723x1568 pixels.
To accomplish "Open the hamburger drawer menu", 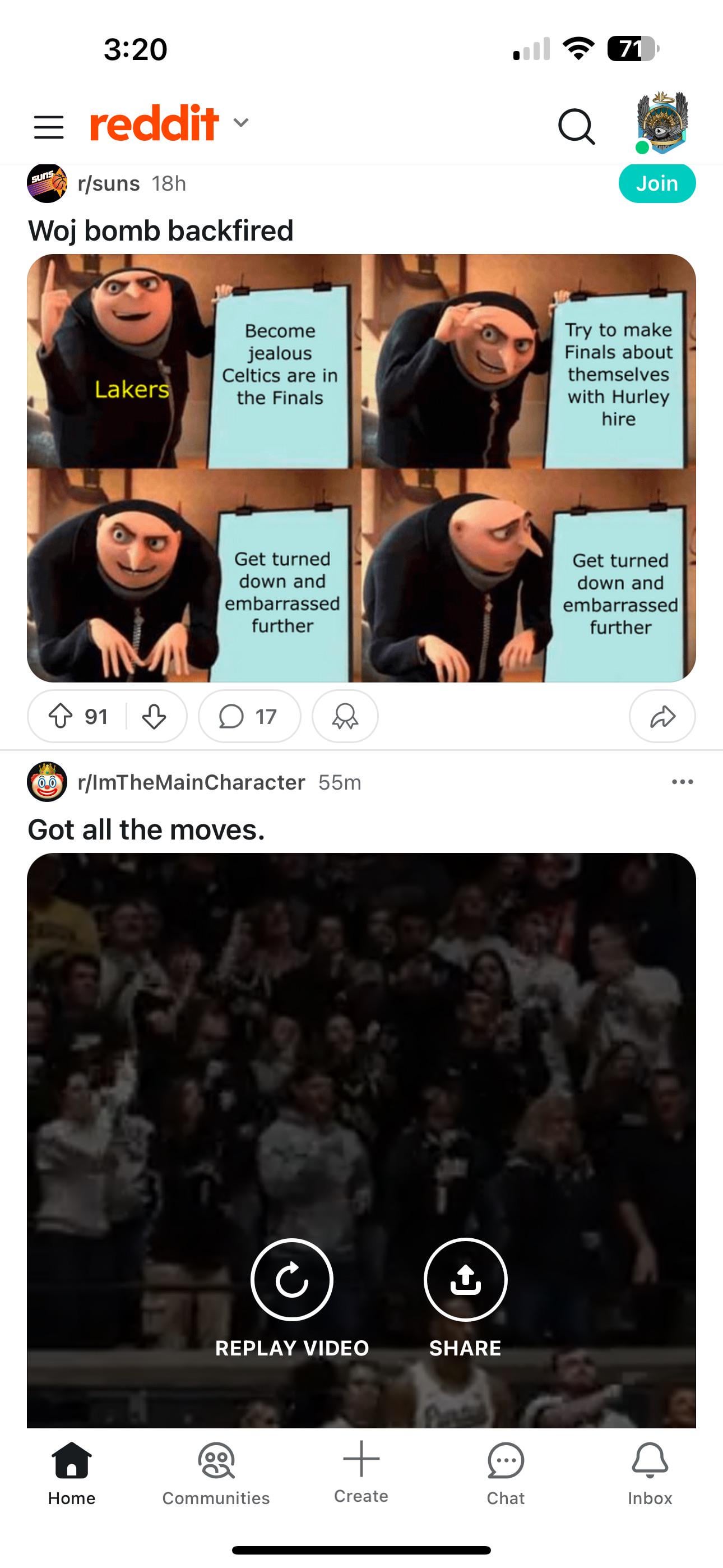I will pos(49,127).
